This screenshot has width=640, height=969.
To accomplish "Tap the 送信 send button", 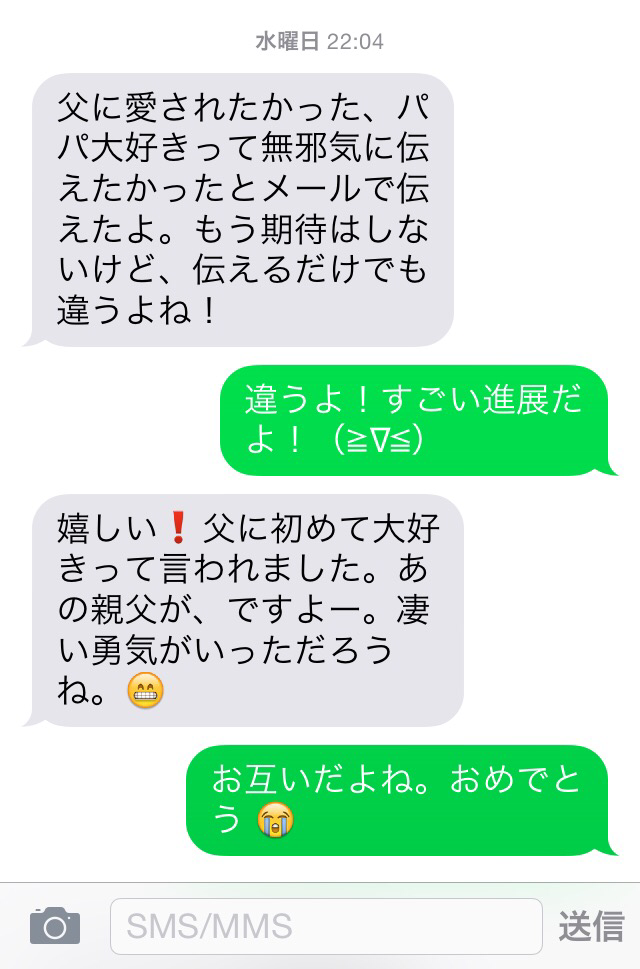I will pos(591,926).
